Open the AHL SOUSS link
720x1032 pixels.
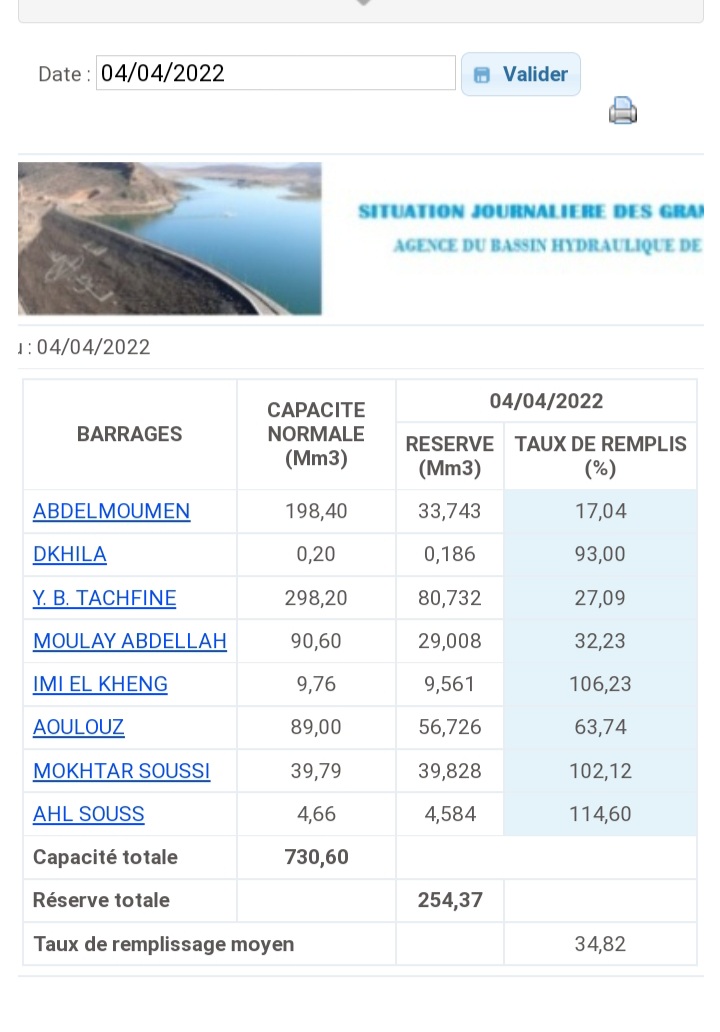click(x=88, y=814)
